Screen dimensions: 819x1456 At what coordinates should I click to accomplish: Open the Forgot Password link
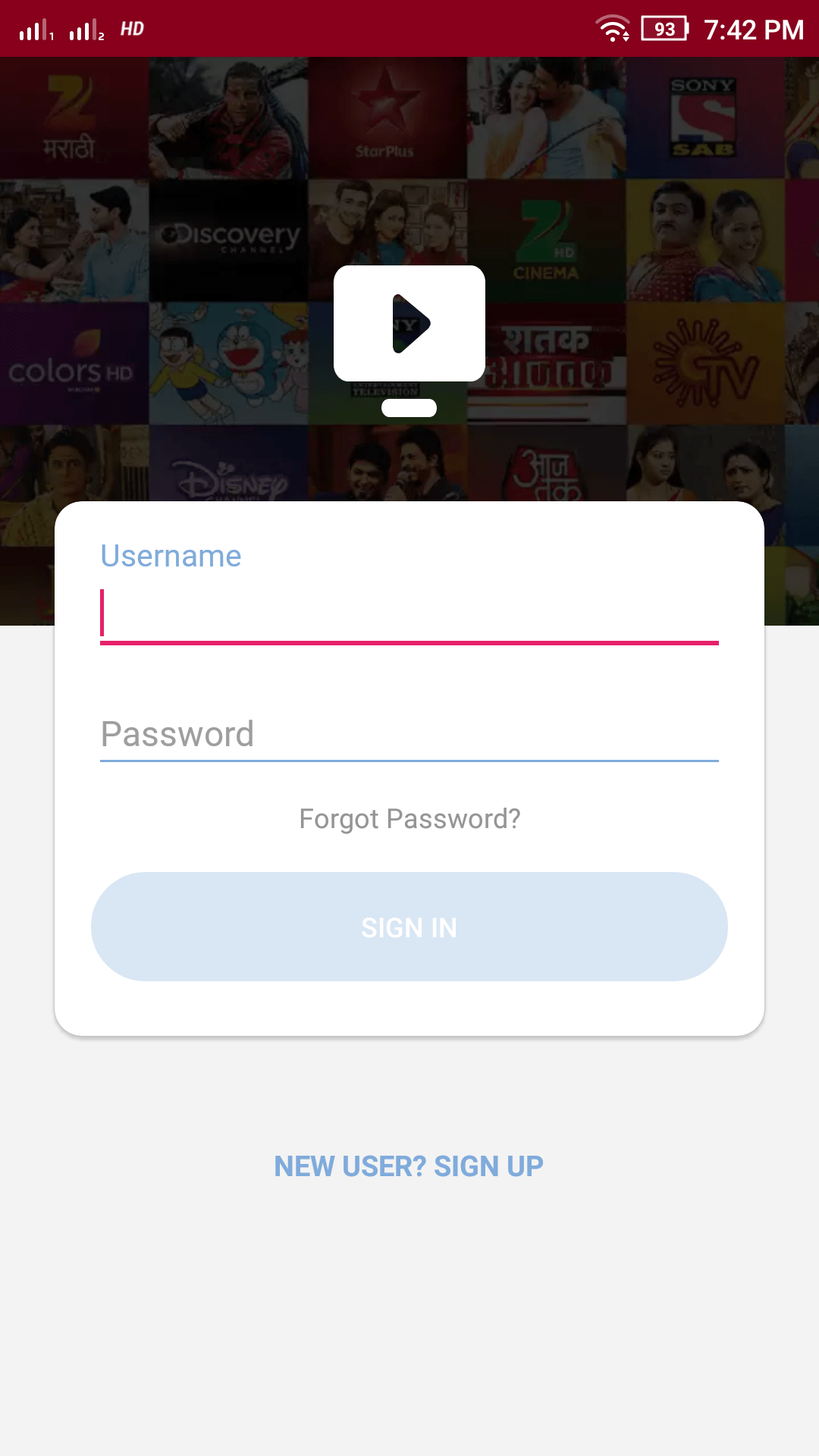[x=409, y=819]
